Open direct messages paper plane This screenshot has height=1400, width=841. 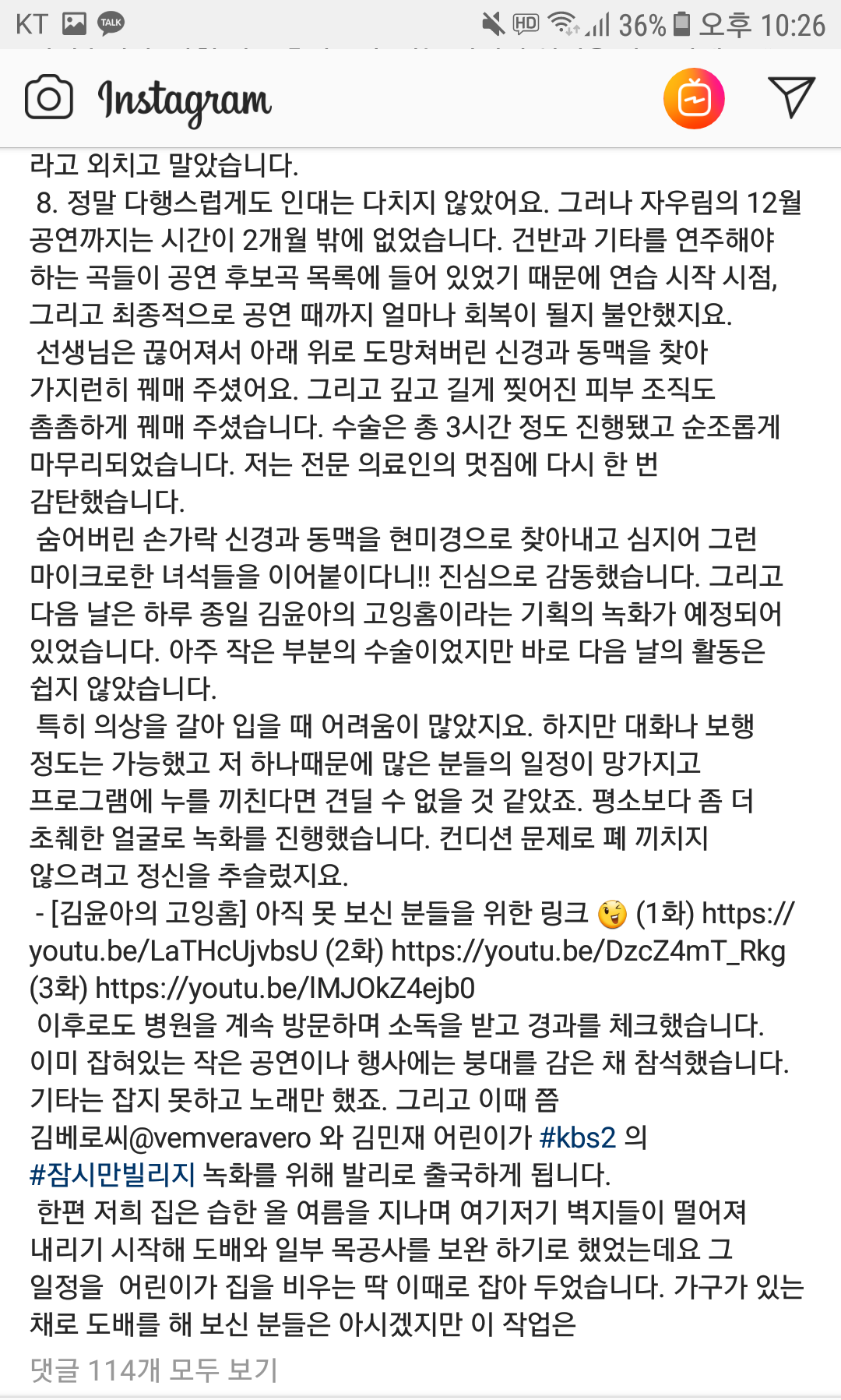coord(790,97)
